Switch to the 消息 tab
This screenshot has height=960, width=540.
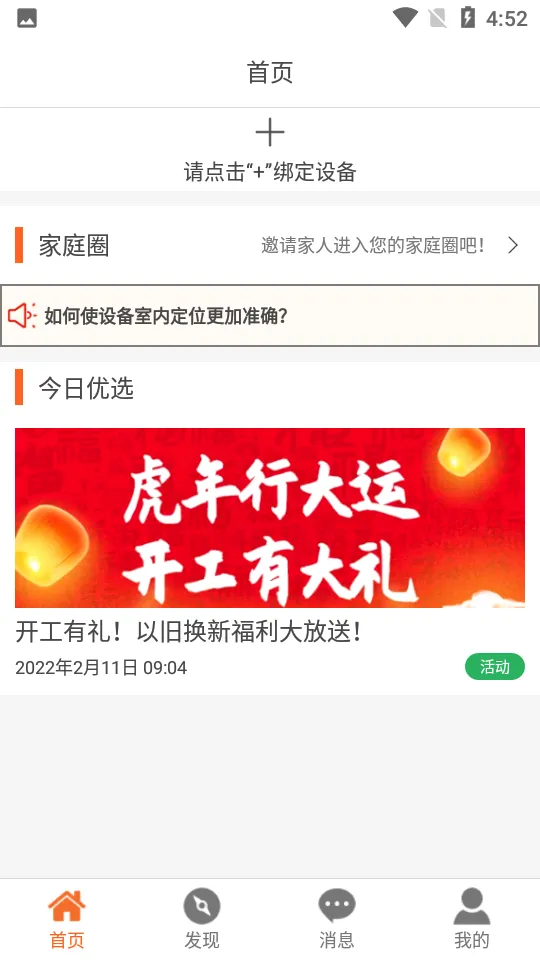pos(337,919)
